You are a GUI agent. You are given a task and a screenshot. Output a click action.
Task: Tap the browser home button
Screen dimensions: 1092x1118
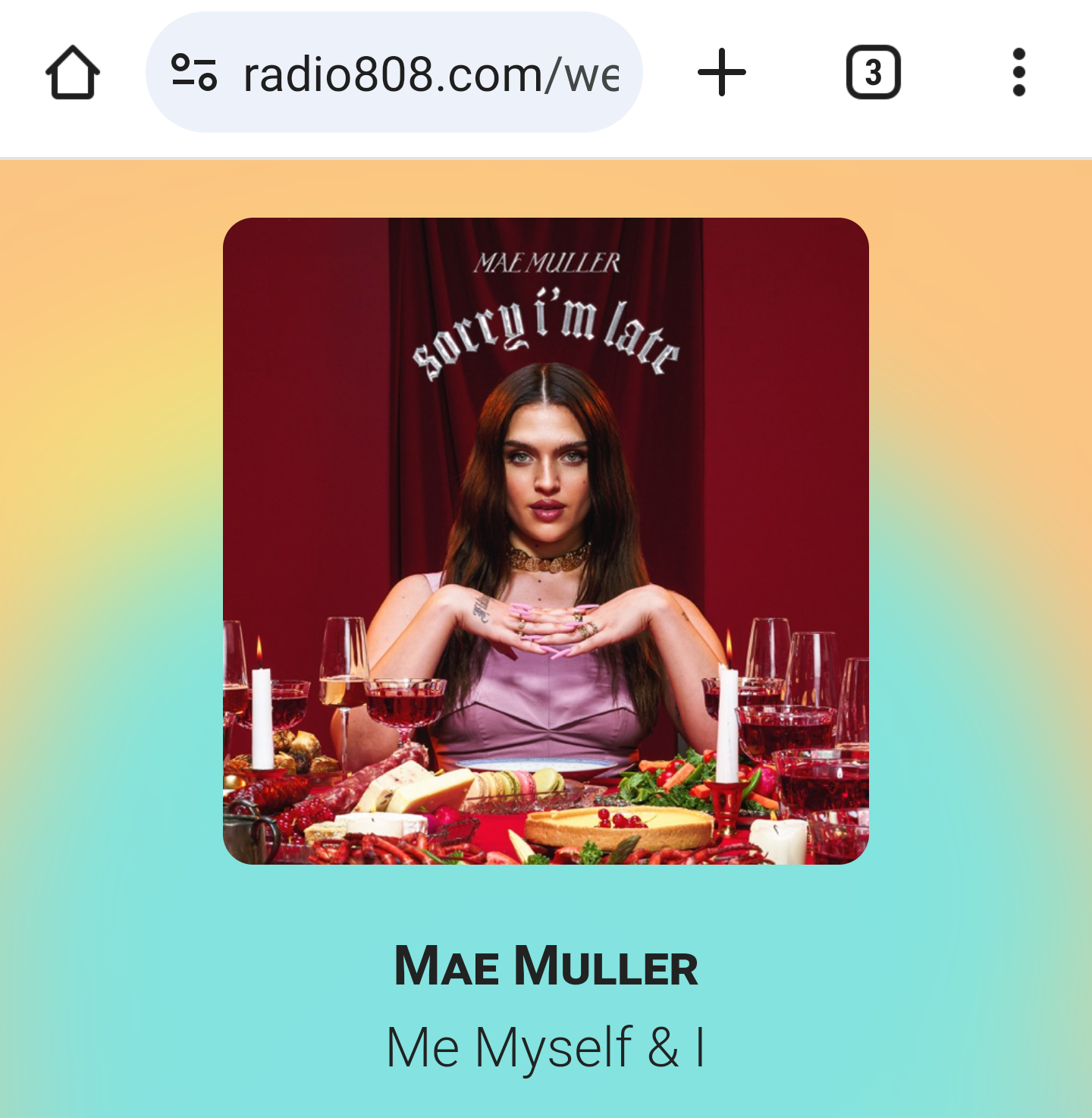click(73, 73)
